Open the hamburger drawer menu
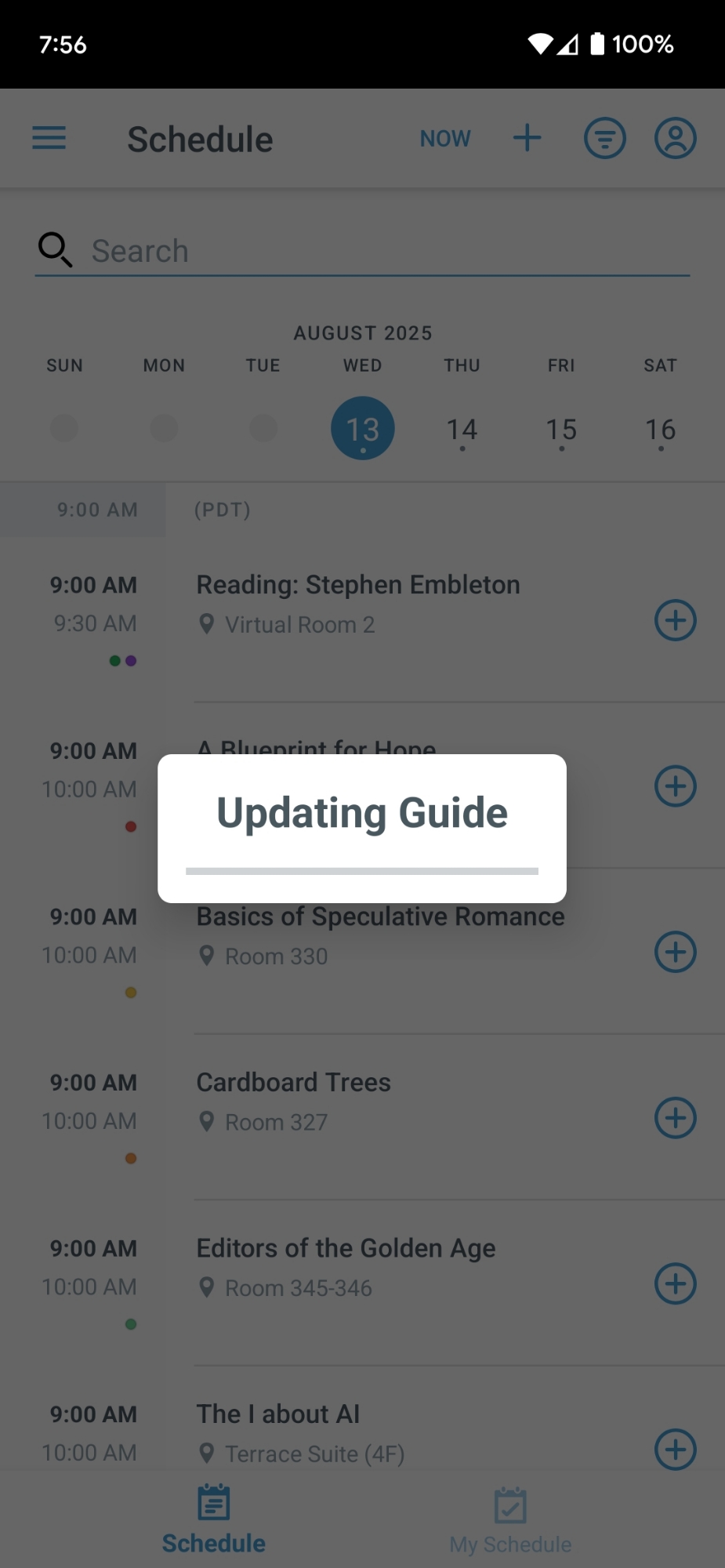Image resolution: width=725 pixels, height=1568 pixels. pyautogui.click(x=49, y=139)
